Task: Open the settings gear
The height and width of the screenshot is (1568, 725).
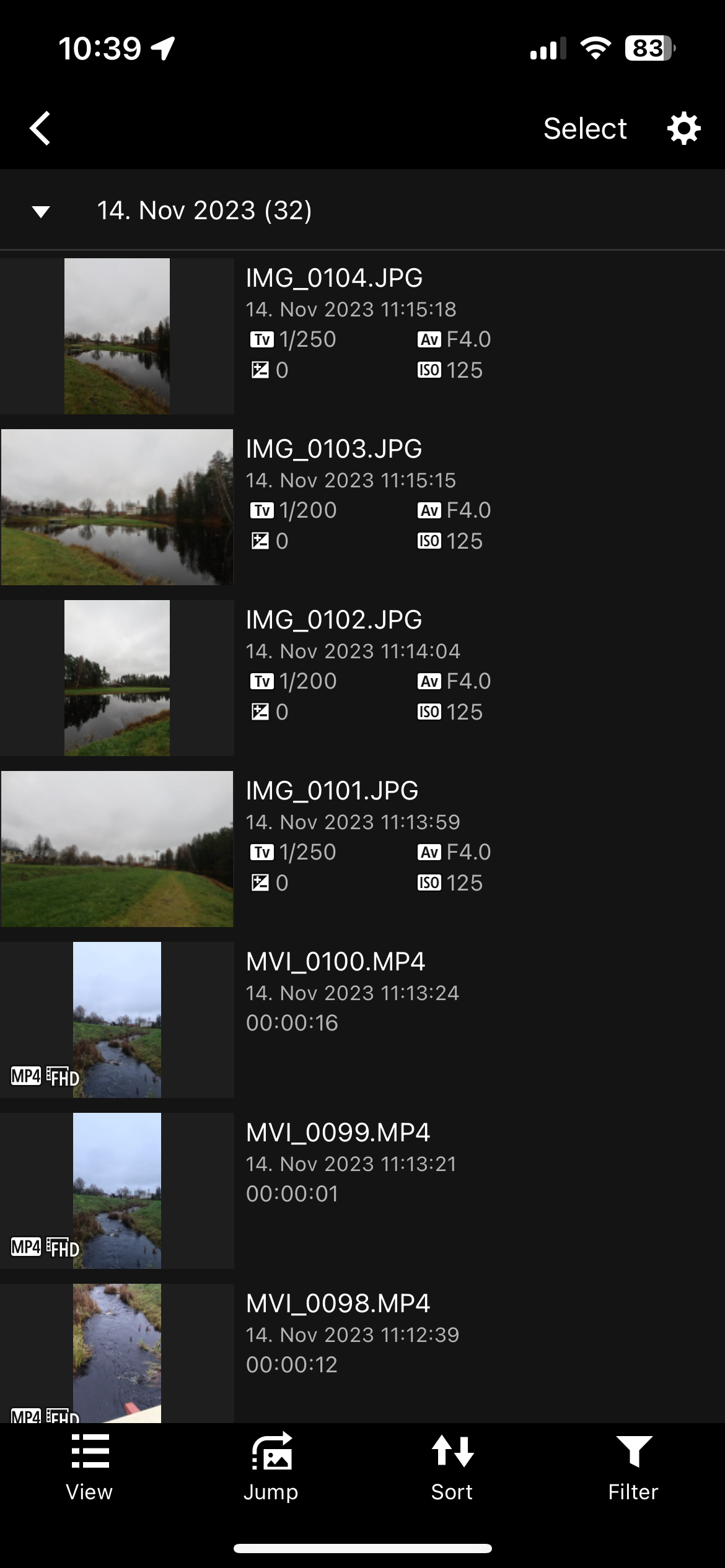Action: coord(683,129)
